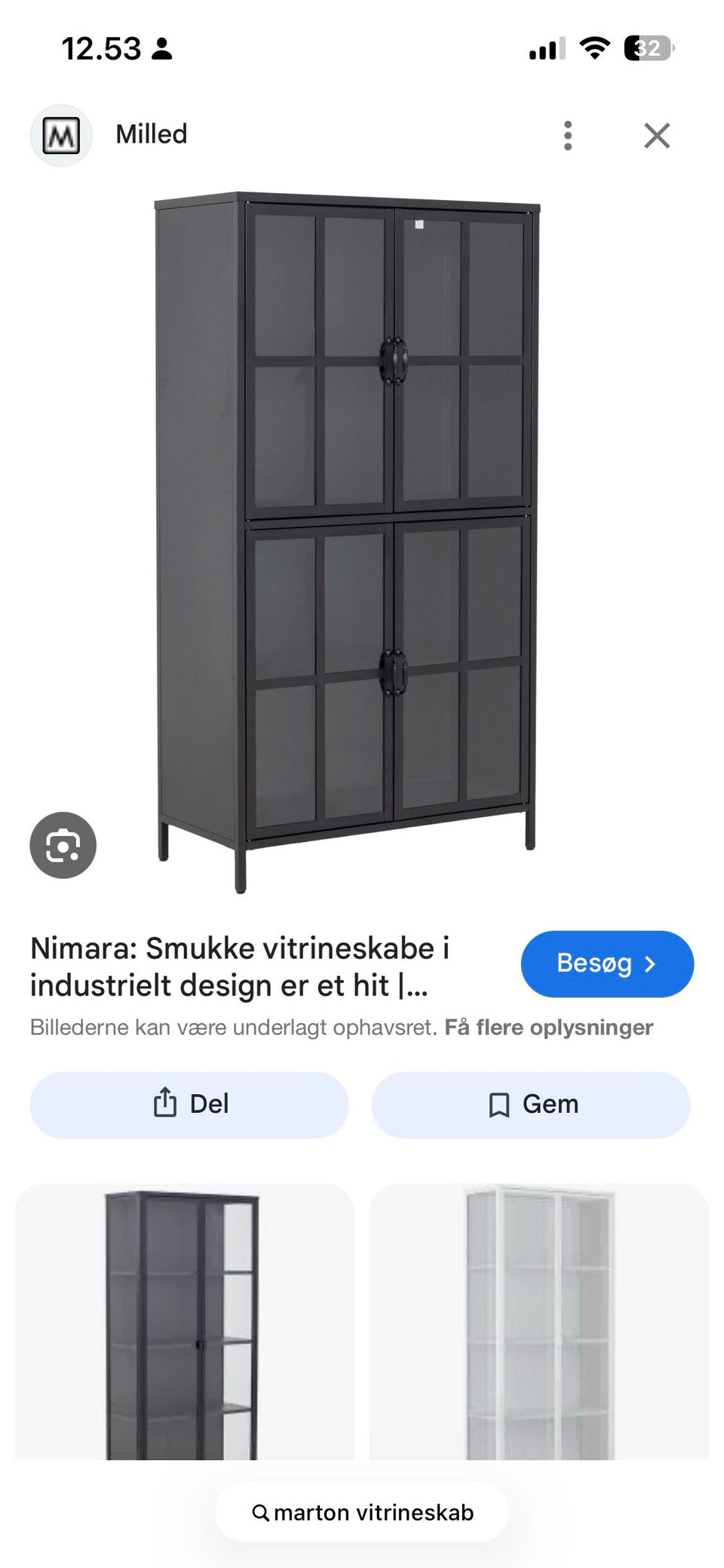This screenshot has width=724, height=1568.
Task: Share the result via the Del button
Action: (189, 1104)
